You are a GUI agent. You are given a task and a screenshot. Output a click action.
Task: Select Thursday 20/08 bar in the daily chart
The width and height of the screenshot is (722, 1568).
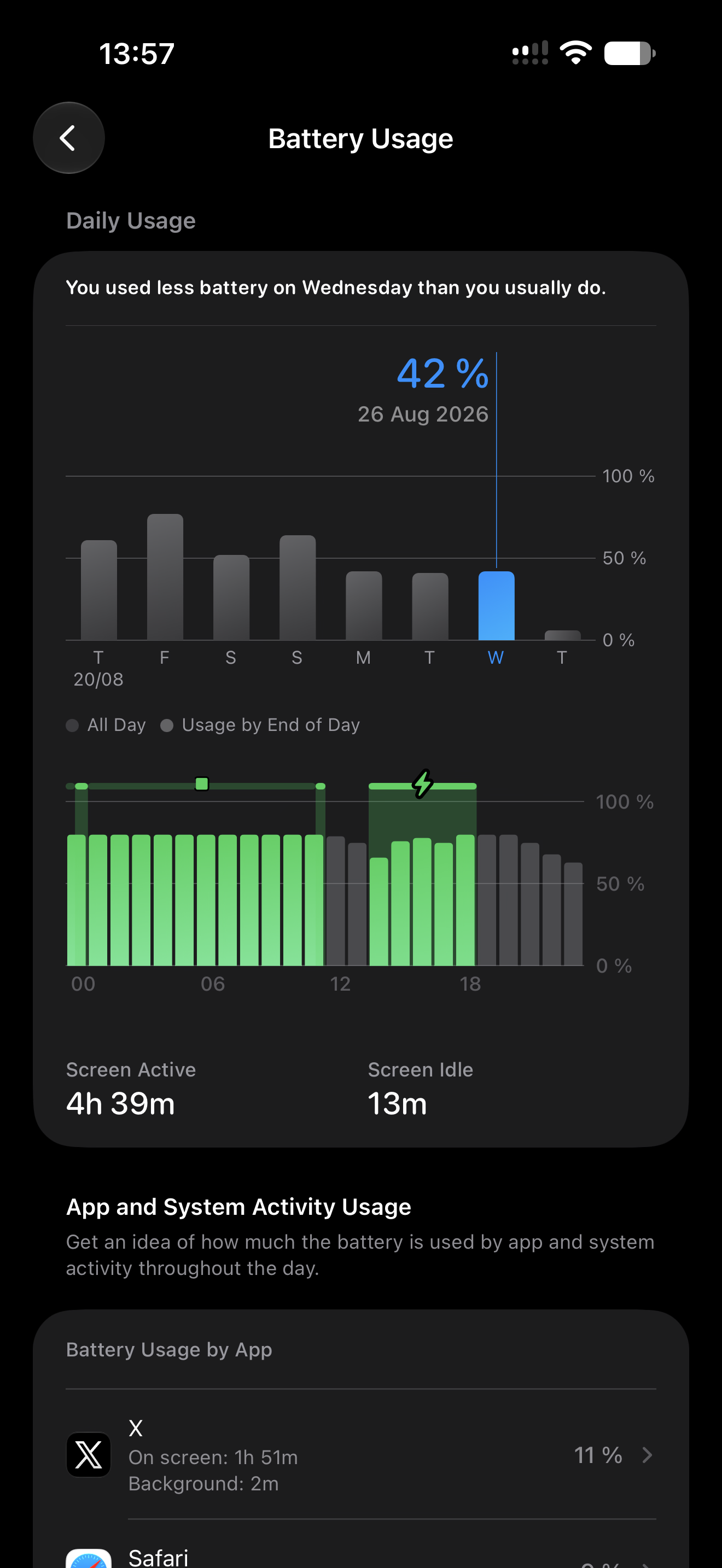point(98,589)
